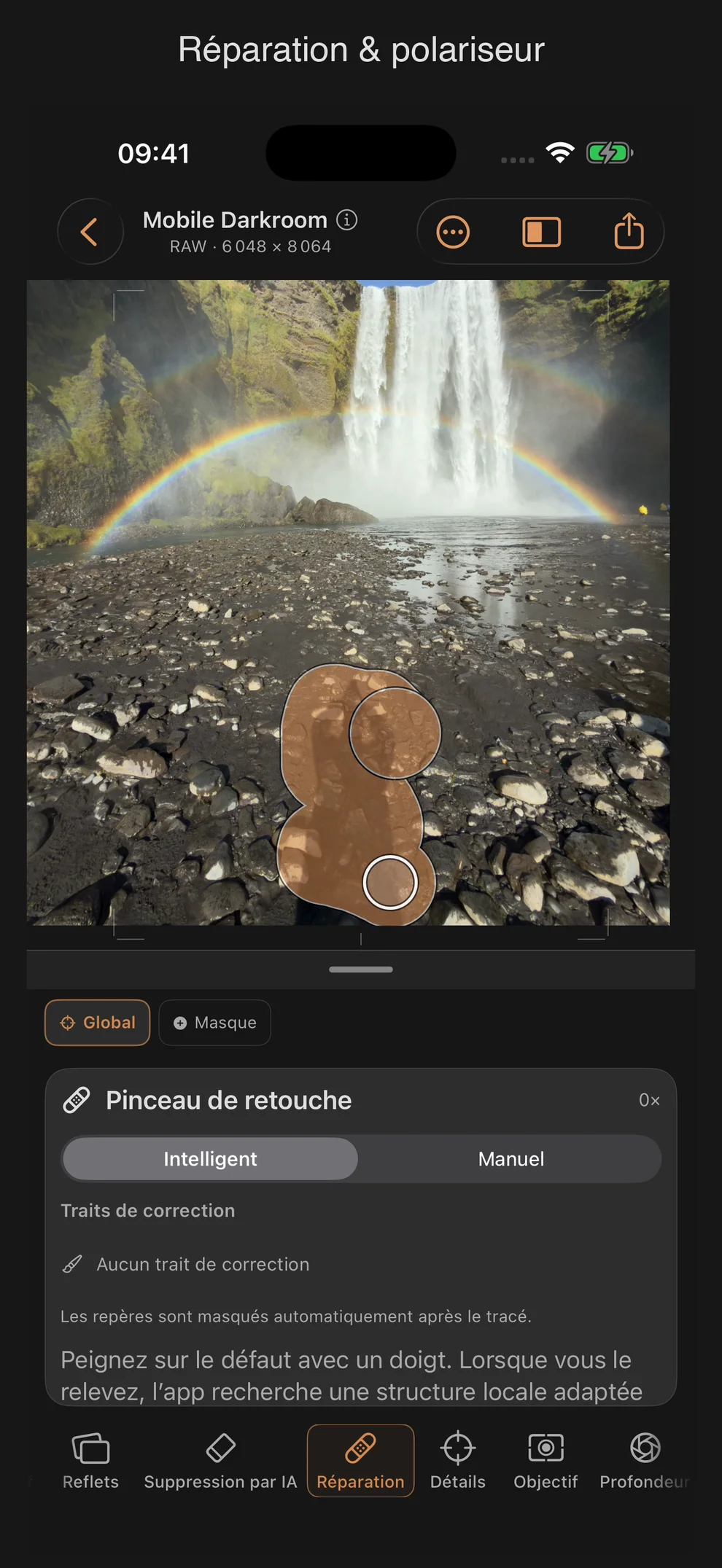The width and height of the screenshot is (722, 1568).
Task: Open the Objectif tool
Action: click(546, 1462)
